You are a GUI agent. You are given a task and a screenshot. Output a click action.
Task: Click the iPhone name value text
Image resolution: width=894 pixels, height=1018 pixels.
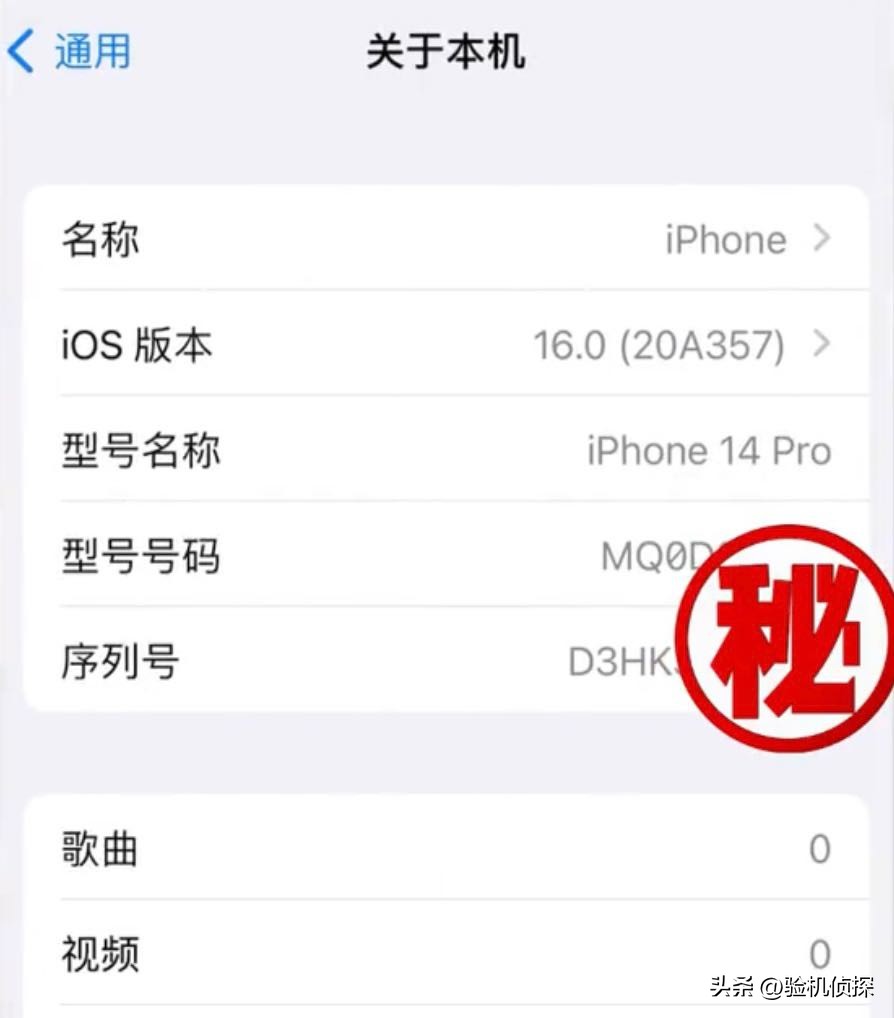(x=724, y=239)
